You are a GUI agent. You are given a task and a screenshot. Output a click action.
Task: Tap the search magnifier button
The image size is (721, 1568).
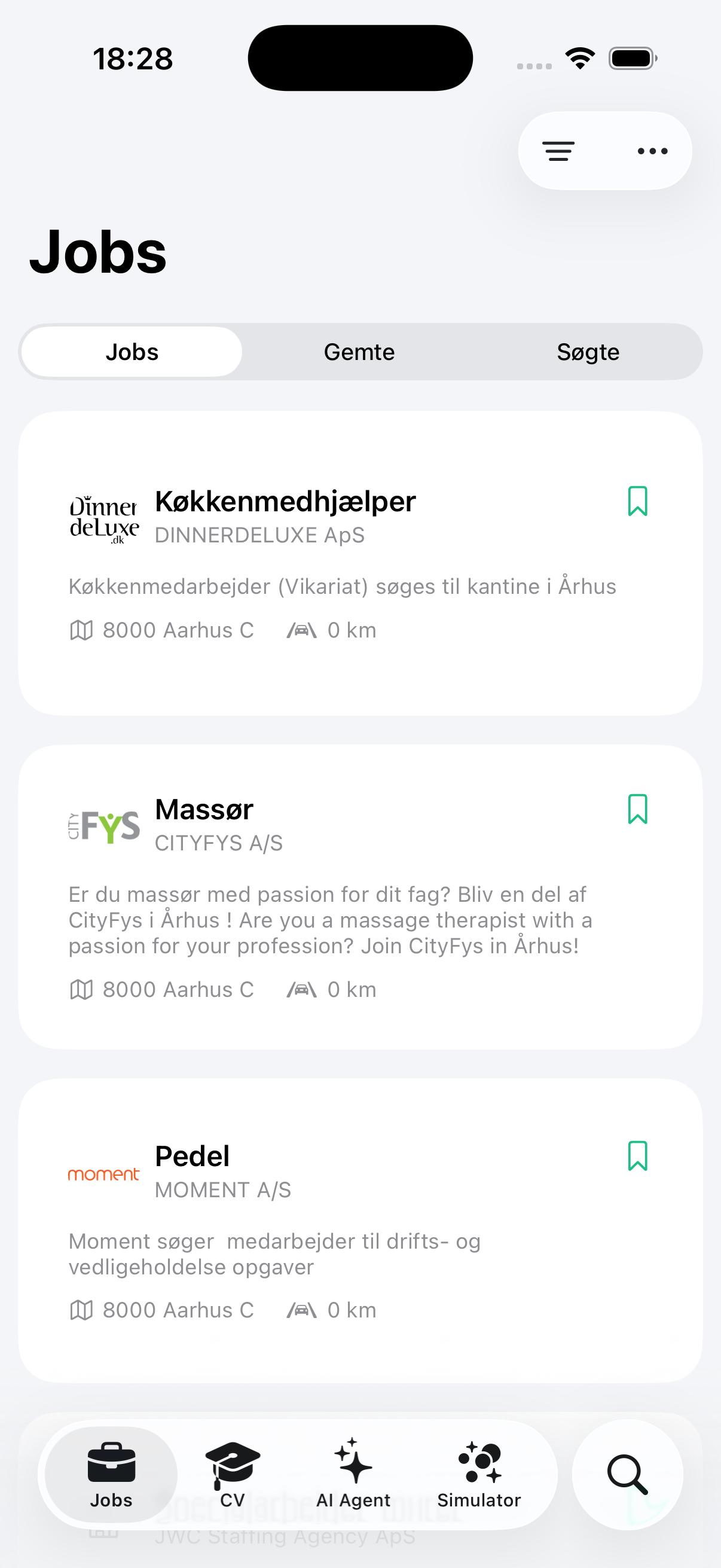(627, 1474)
